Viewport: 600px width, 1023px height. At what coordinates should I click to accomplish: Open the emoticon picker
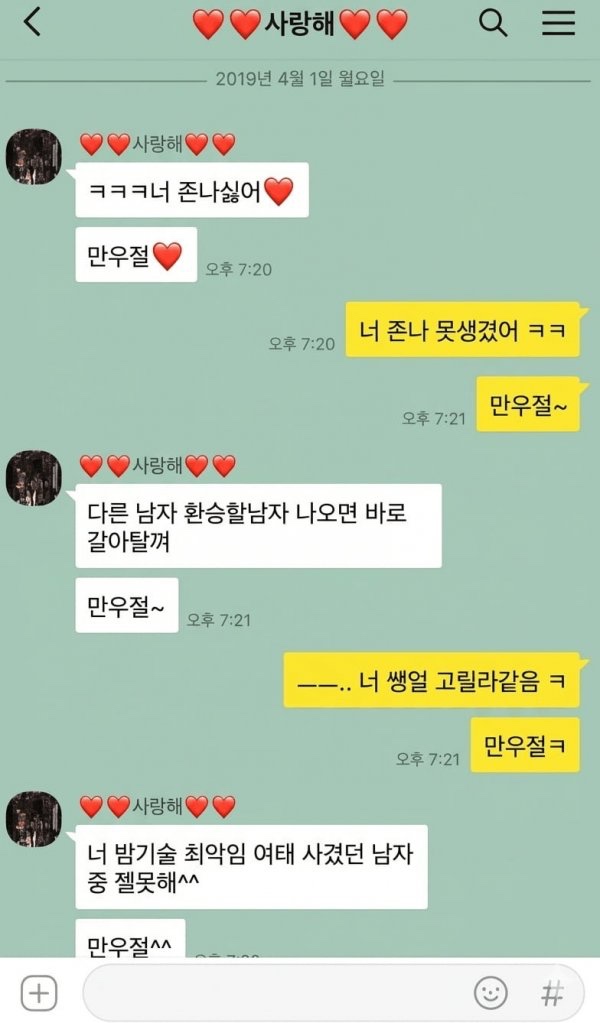click(x=490, y=993)
